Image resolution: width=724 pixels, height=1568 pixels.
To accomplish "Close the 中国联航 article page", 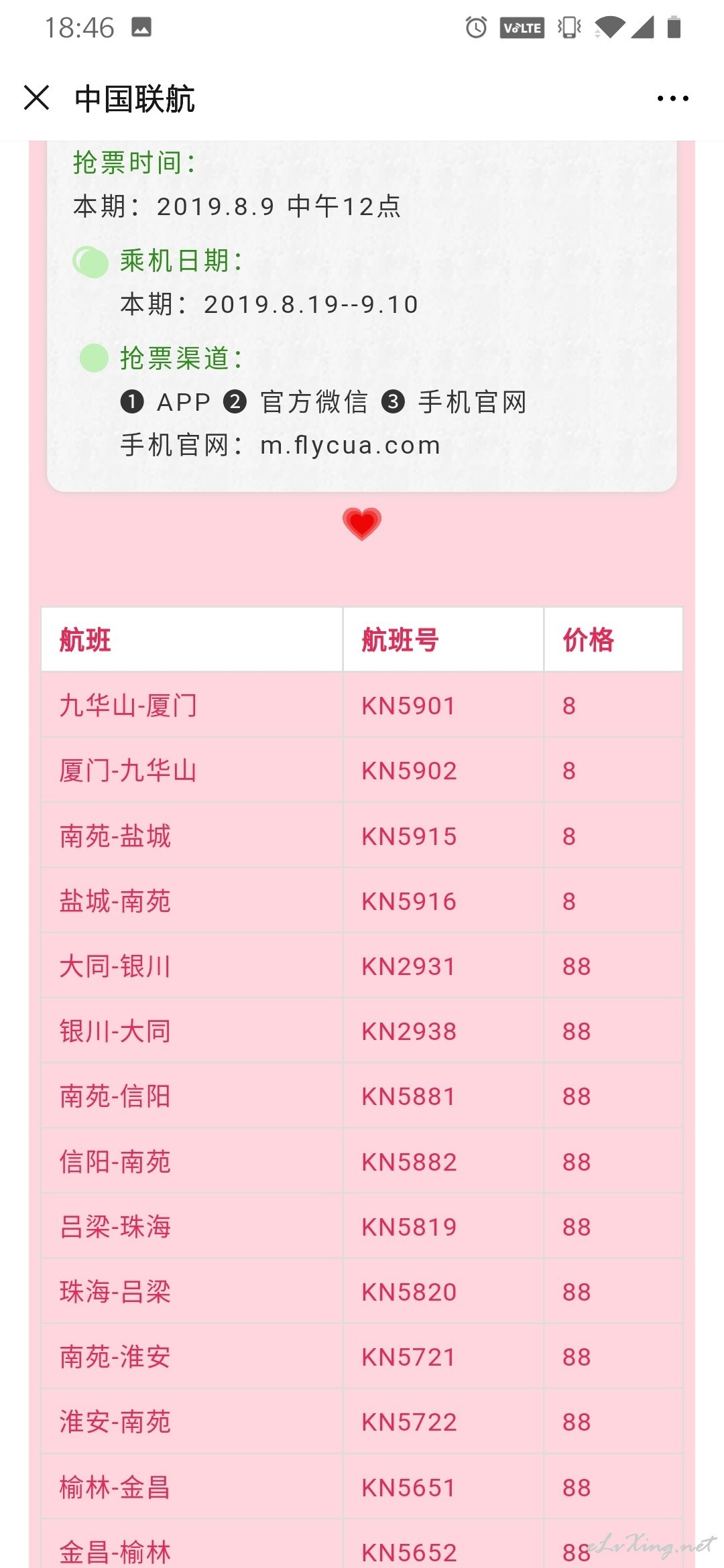I will tap(36, 98).
